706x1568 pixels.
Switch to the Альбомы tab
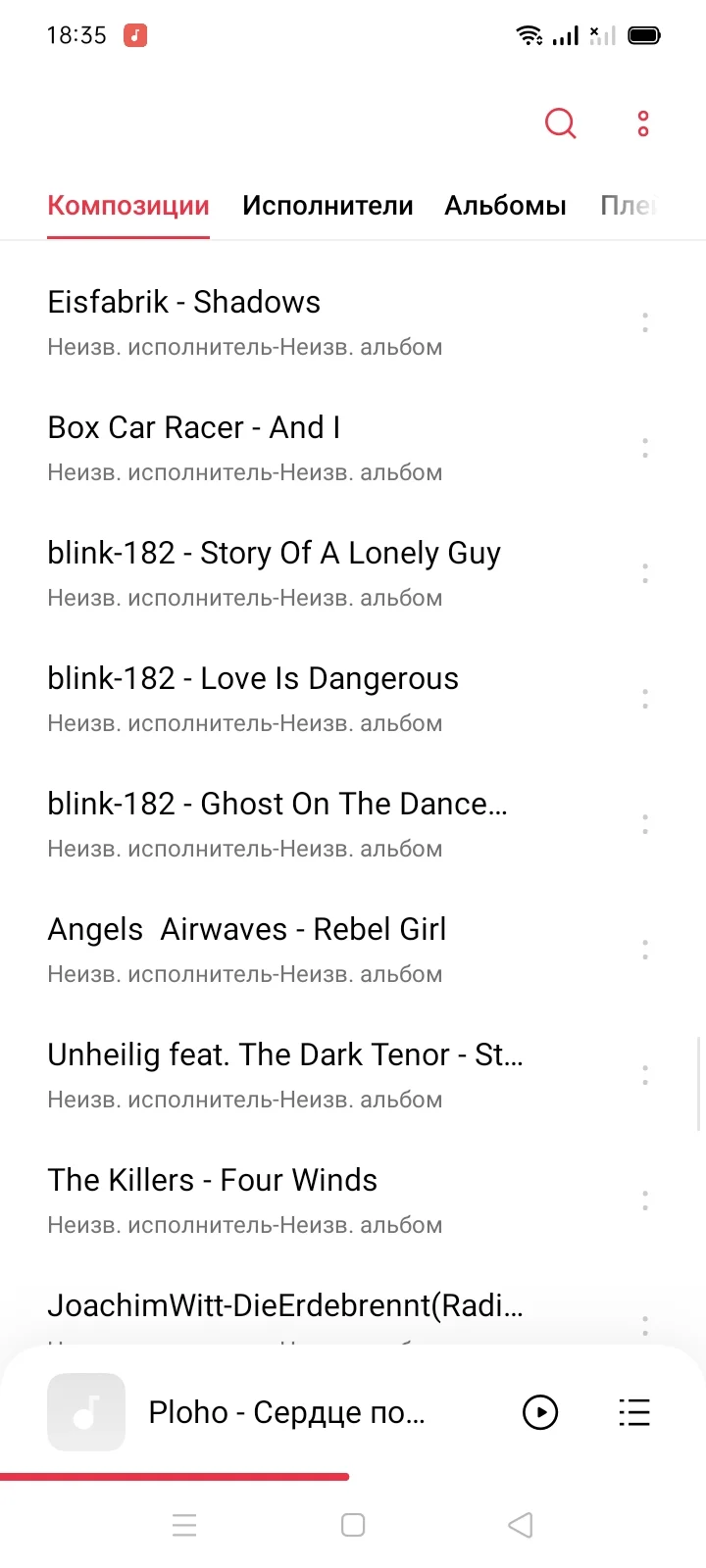point(505,206)
